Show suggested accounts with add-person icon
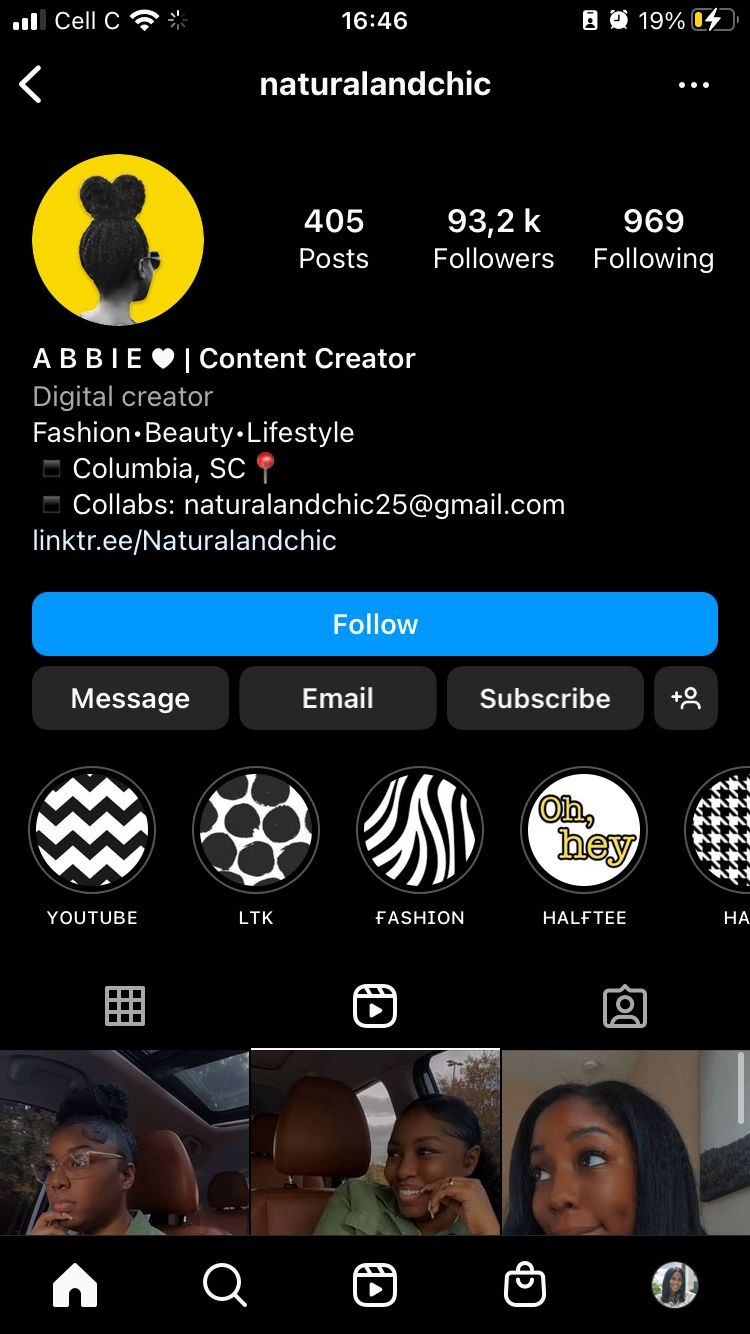The height and width of the screenshot is (1334, 750). [x=686, y=698]
